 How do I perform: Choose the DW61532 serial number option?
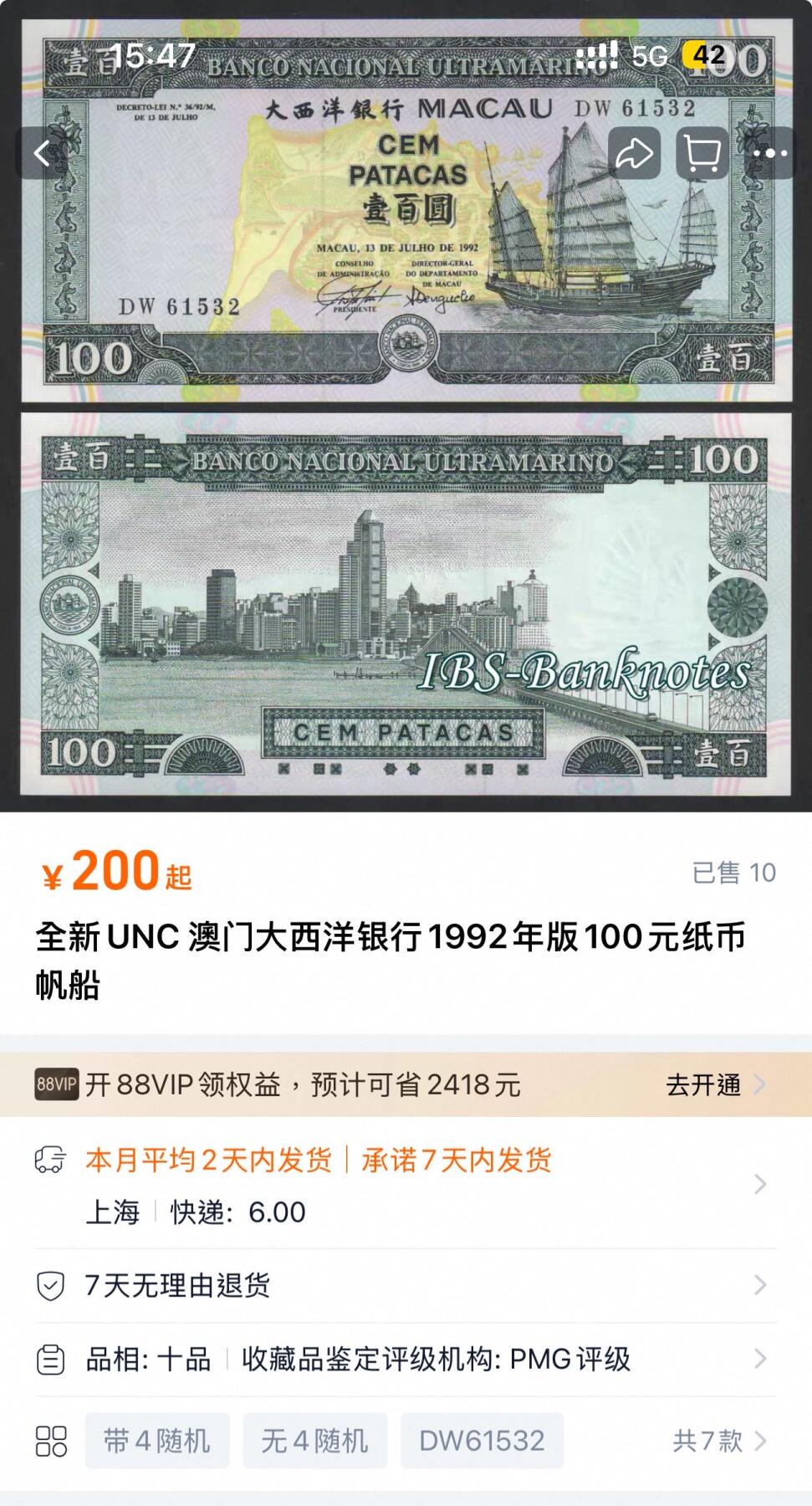pyautogui.click(x=482, y=1441)
